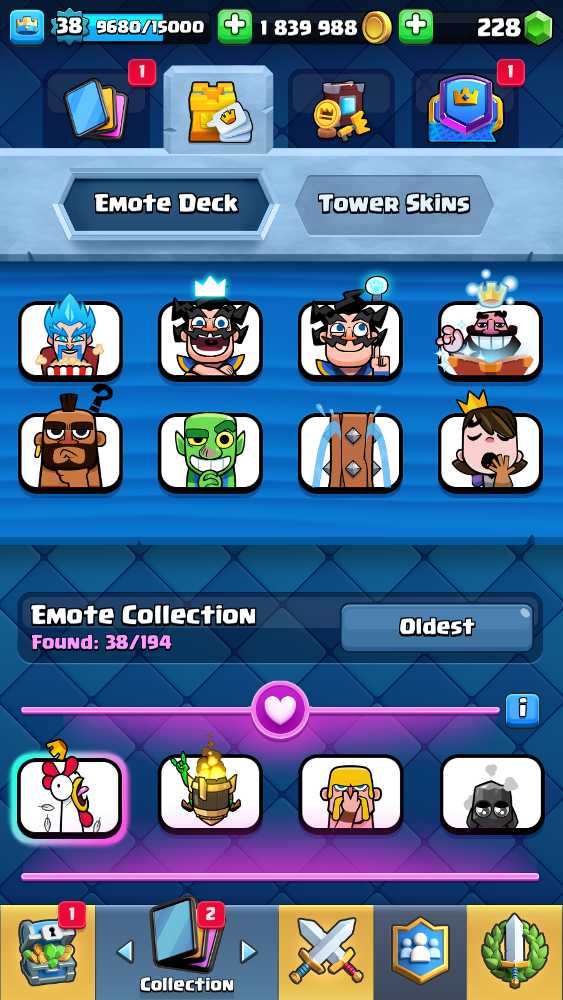The height and width of the screenshot is (1000, 563).
Task: Tap the heart favorites marker
Action: click(x=281, y=710)
